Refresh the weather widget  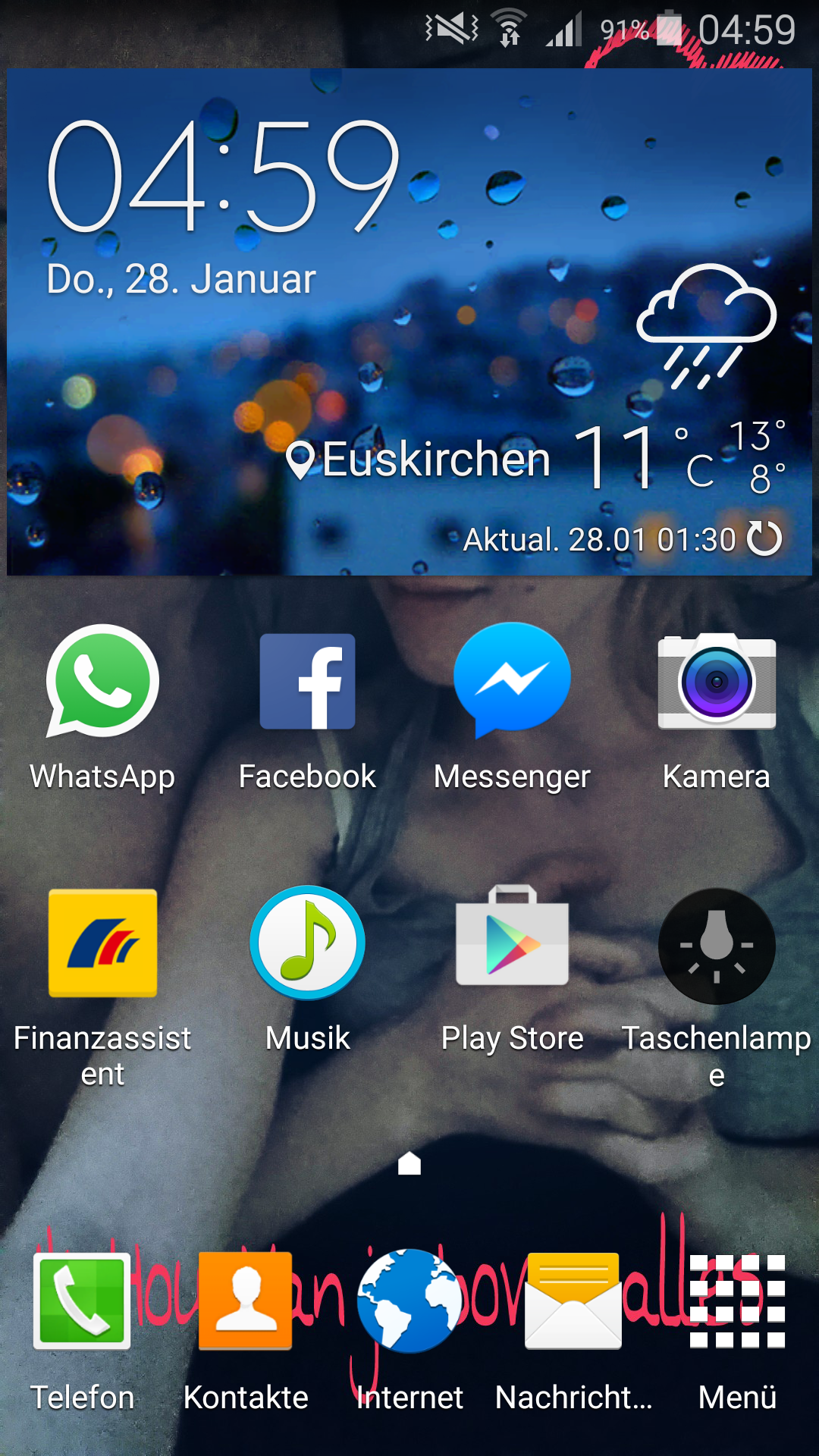764,539
